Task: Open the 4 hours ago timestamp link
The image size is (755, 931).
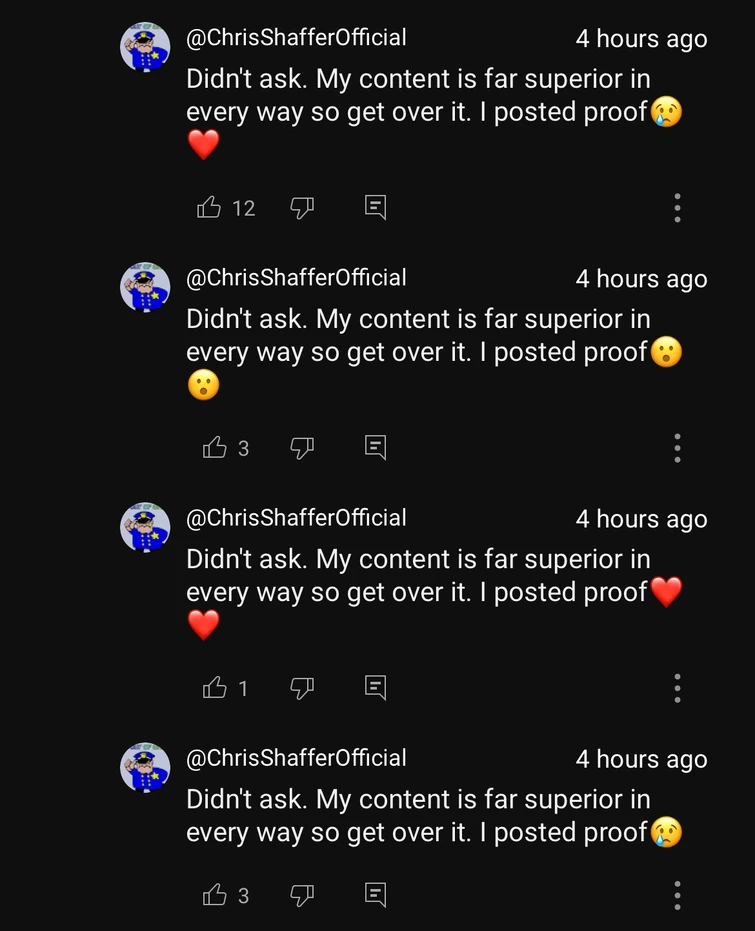Action: click(x=641, y=37)
